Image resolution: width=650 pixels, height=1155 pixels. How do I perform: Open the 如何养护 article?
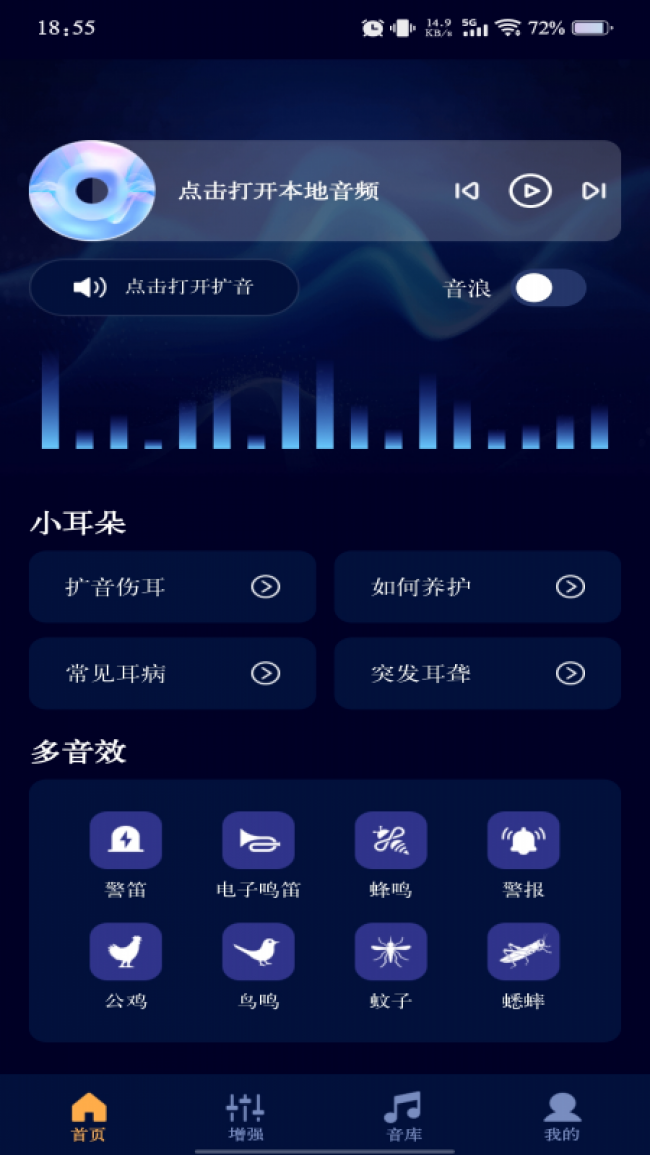[478, 587]
